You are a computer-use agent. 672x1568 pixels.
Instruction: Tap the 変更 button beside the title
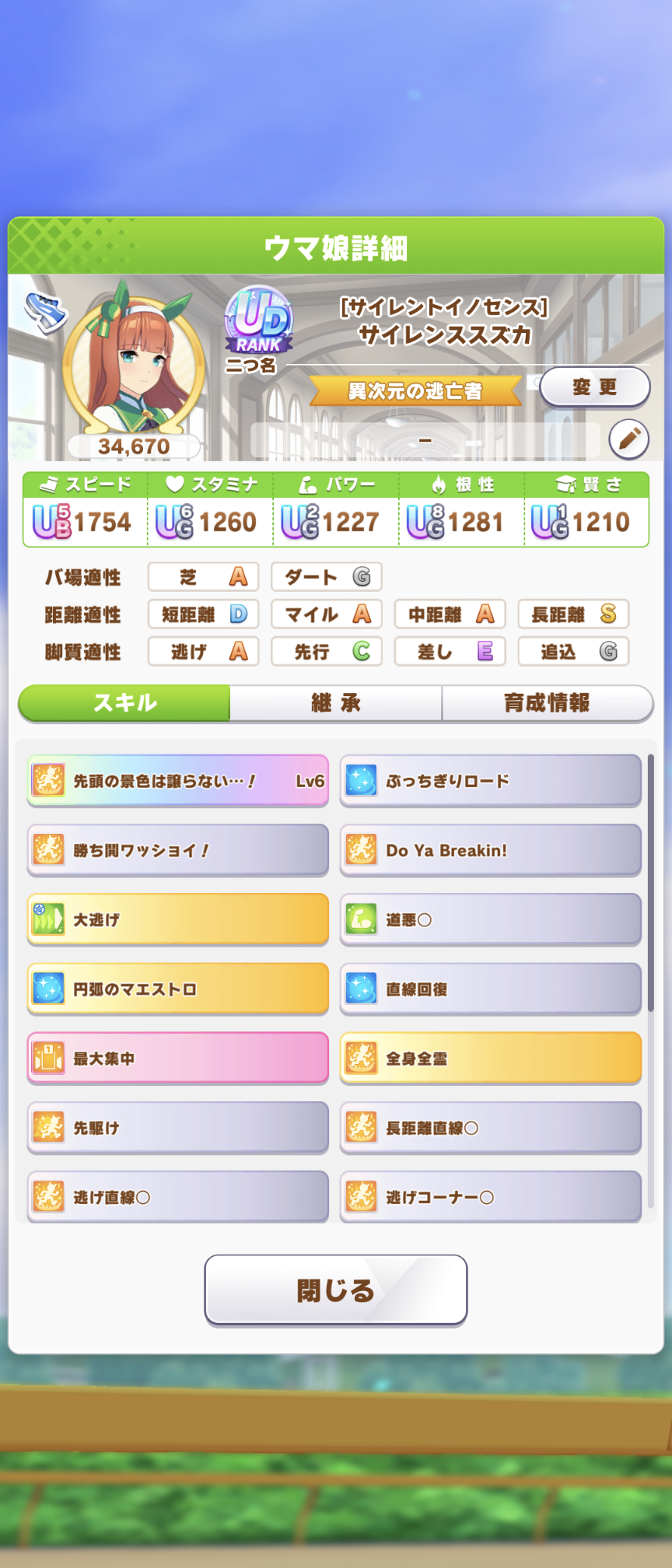594,387
